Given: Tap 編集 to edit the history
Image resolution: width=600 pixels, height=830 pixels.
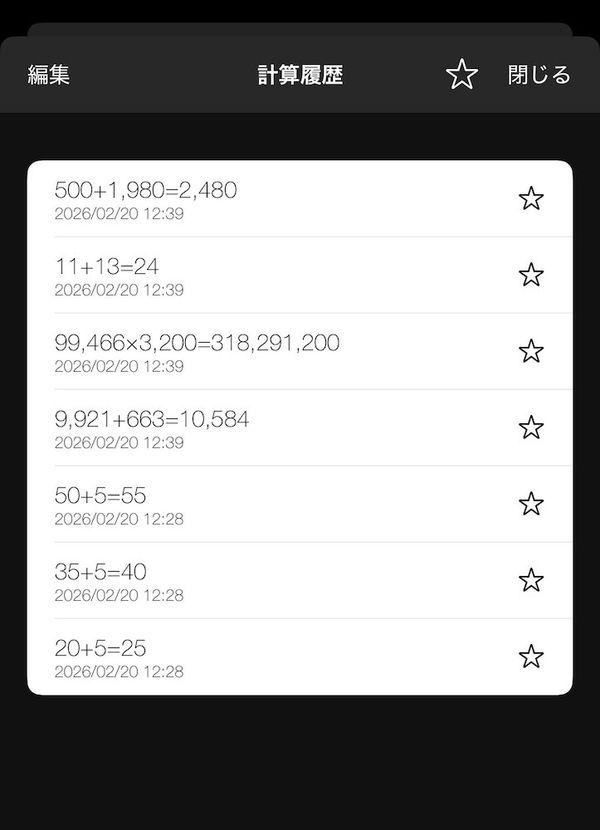Looking at the screenshot, I should 49,75.
